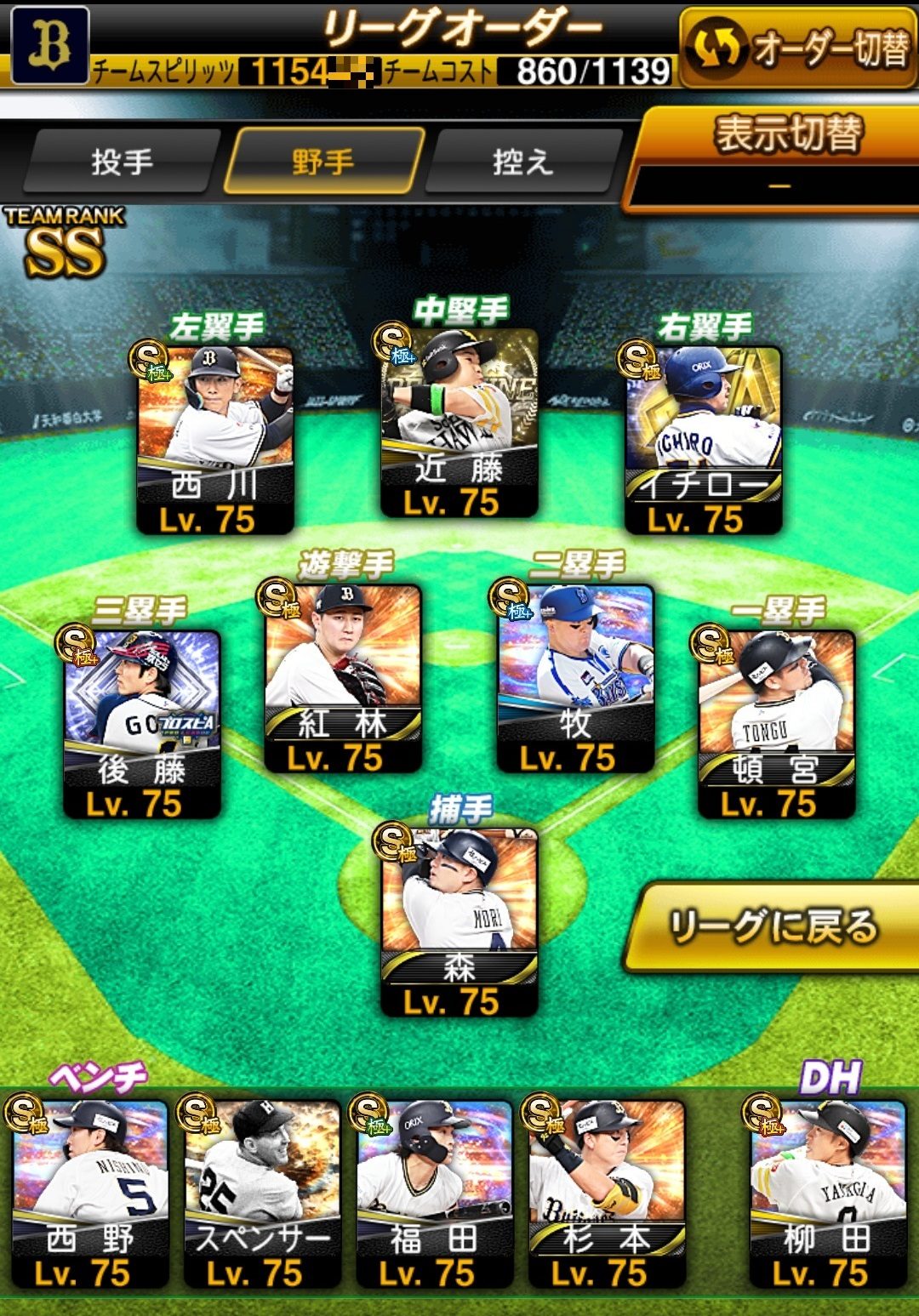
Task: Select bench player スペンサー's card
Action: point(262,1193)
